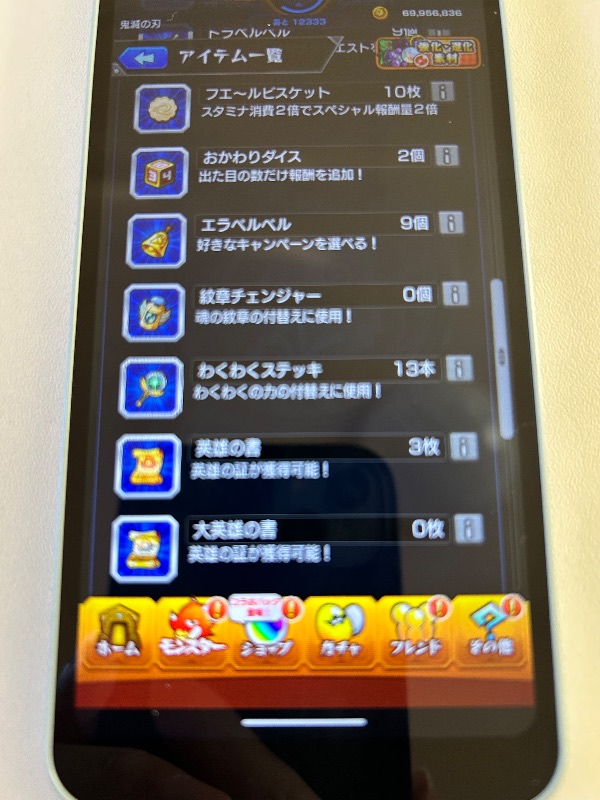The image size is (600, 800).
Task: Show info for 英雄の書
Action: click(x=464, y=446)
